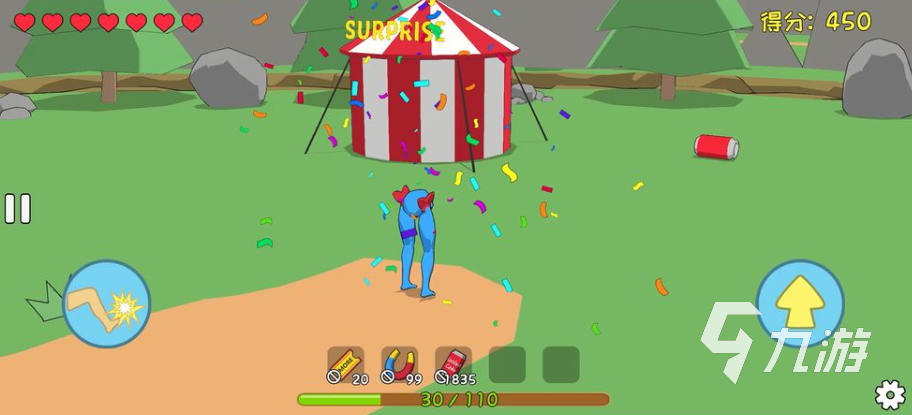912x415 pixels.
Task: Use the magnet item slot
Action: point(399,363)
